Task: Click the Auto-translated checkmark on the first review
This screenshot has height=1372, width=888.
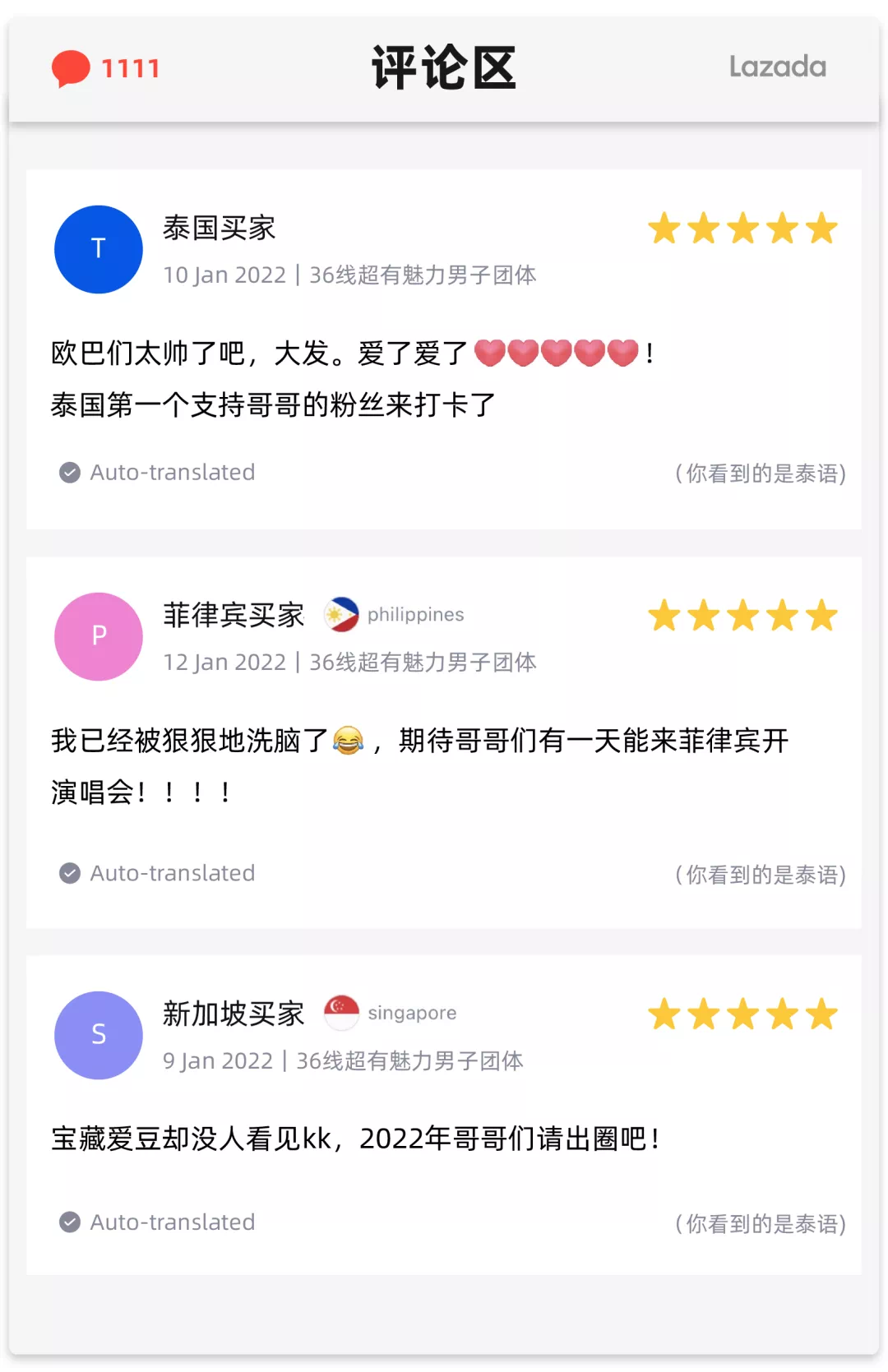Action: [70, 472]
